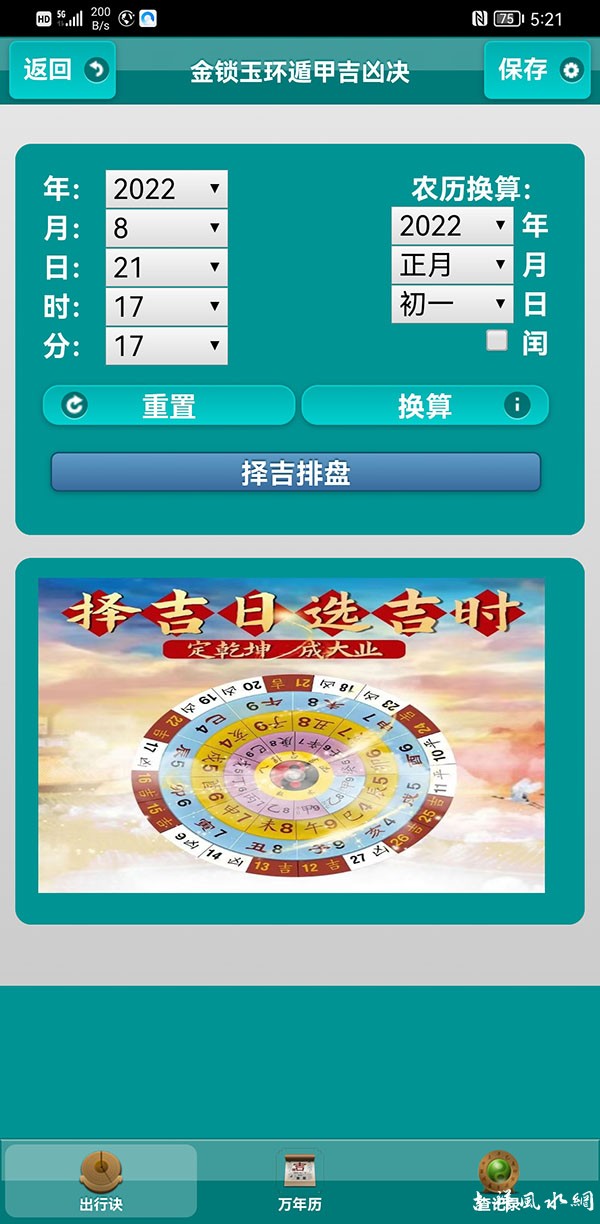Expand the lunar month dropdown showing 正月
The height and width of the screenshot is (1224, 600).
452,264
